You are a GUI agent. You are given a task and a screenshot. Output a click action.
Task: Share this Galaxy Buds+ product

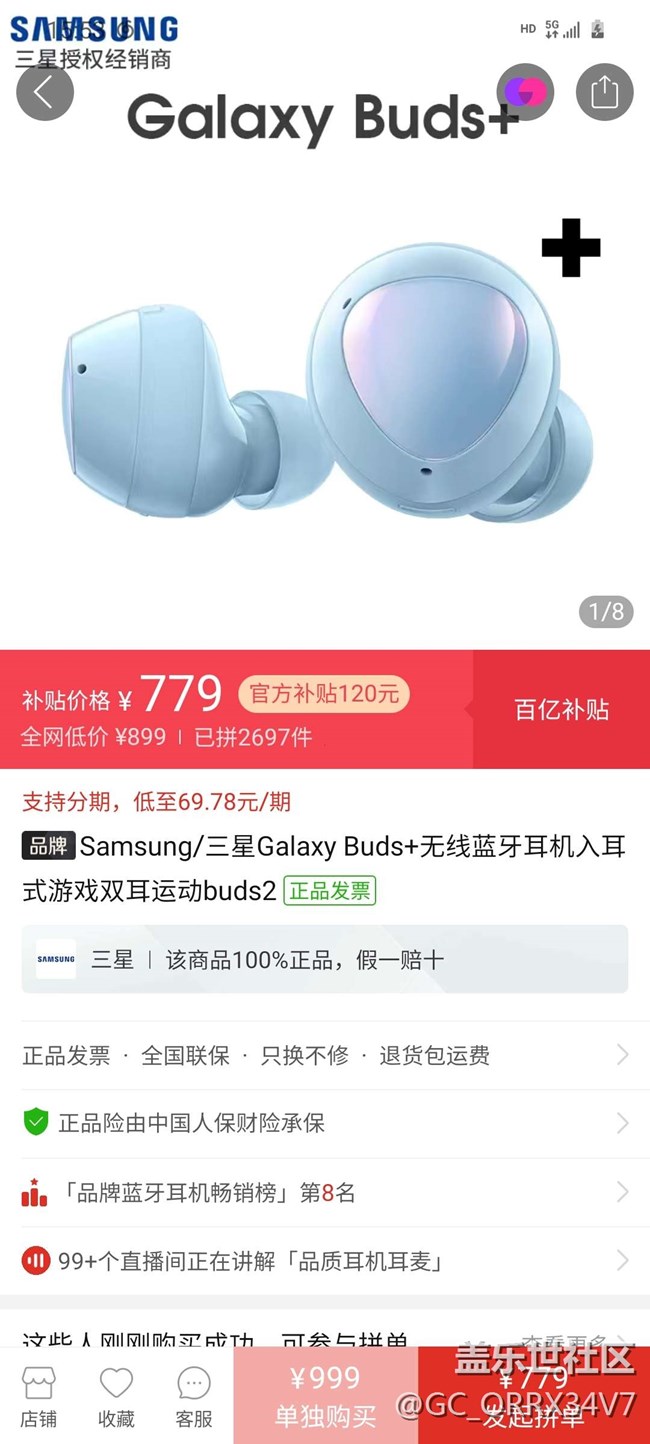point(604,92)
